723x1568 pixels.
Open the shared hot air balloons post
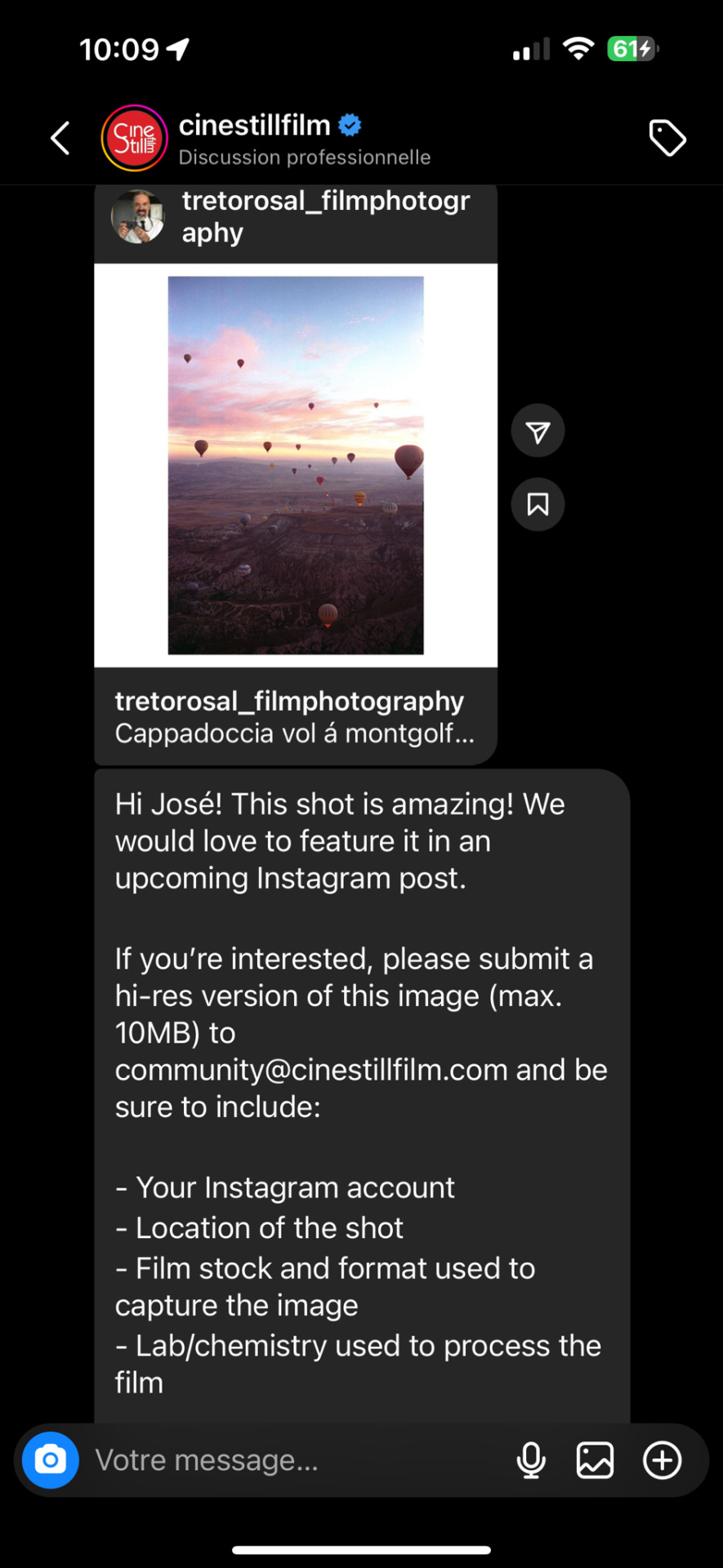point(296,465)
